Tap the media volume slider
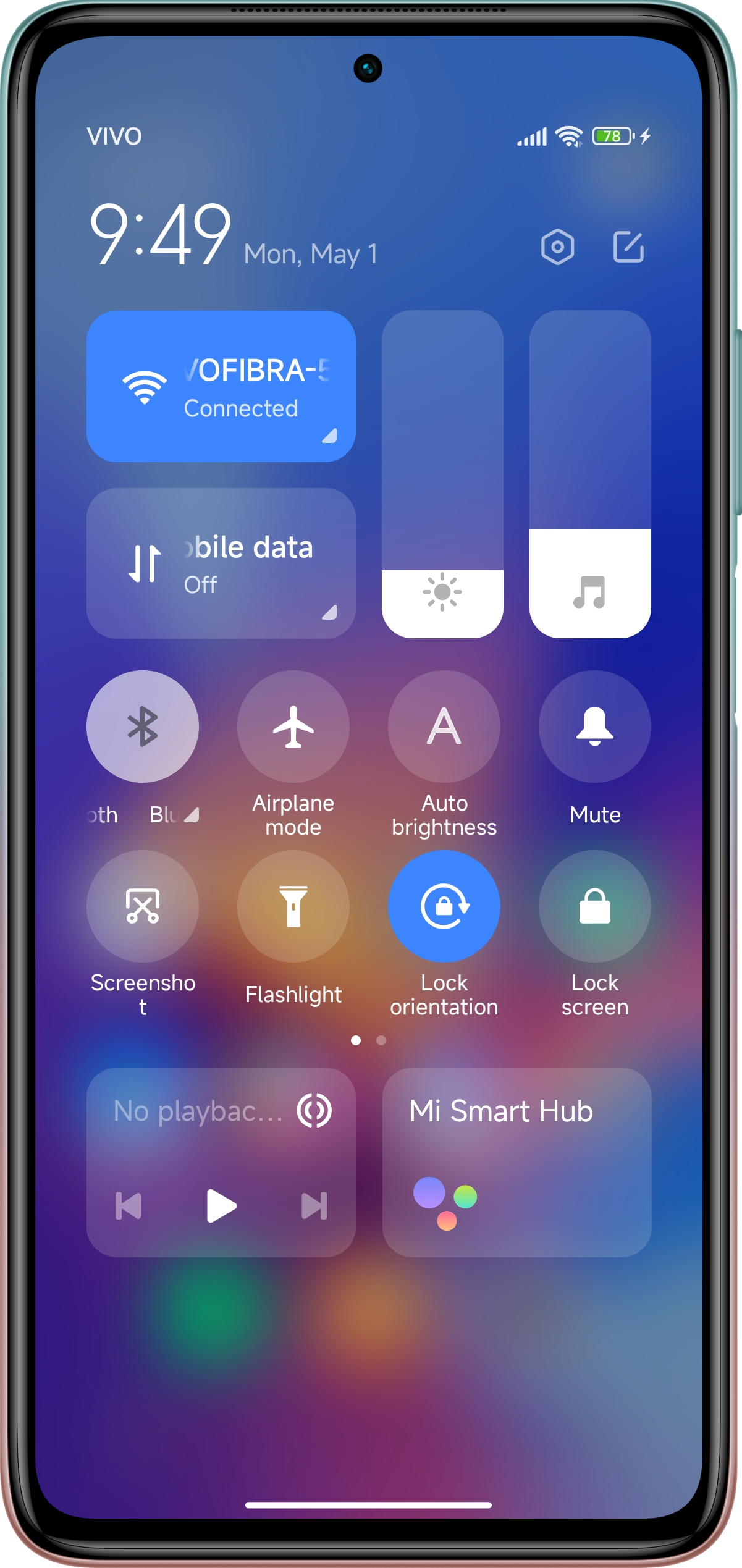 [x=590, y=474]
